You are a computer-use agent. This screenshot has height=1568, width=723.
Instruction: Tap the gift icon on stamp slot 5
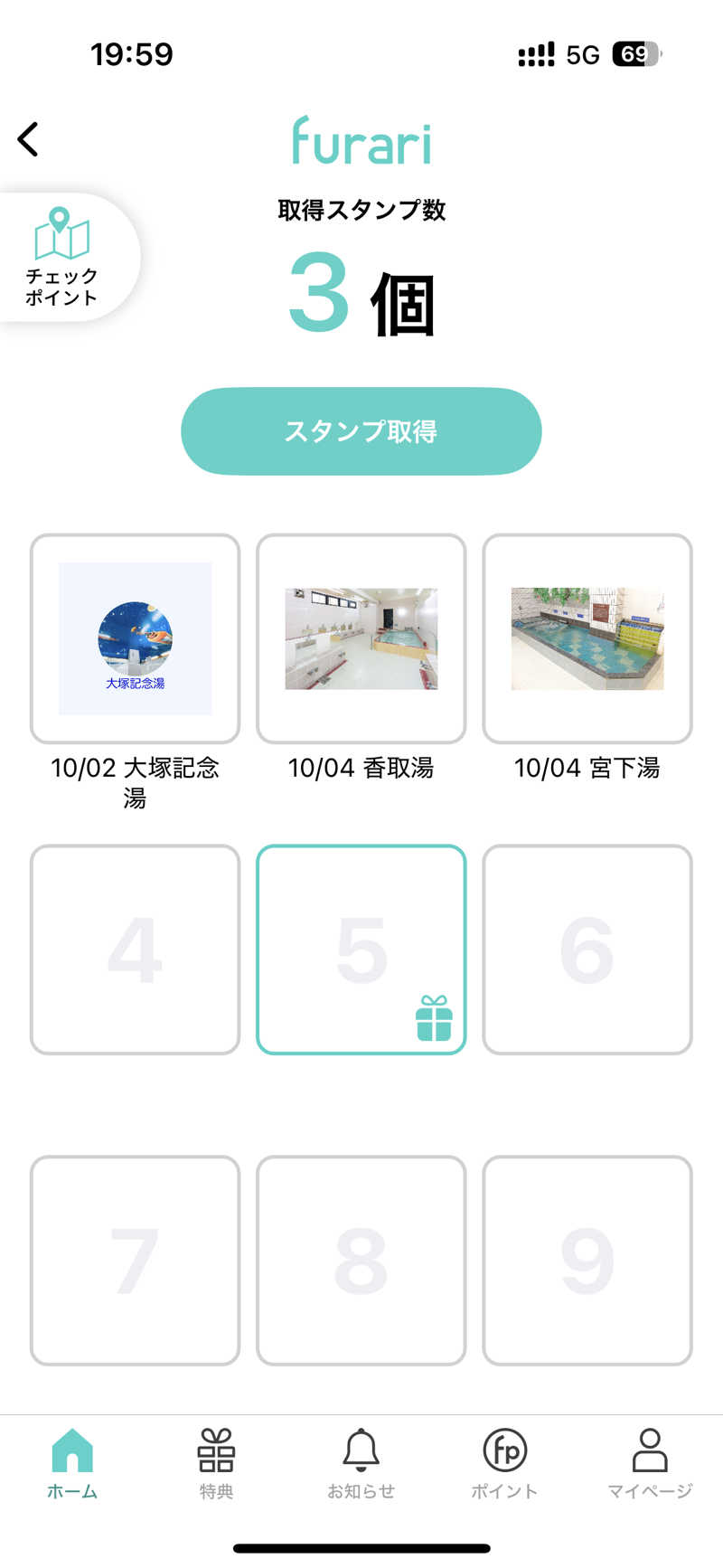tap(435, 1017)
